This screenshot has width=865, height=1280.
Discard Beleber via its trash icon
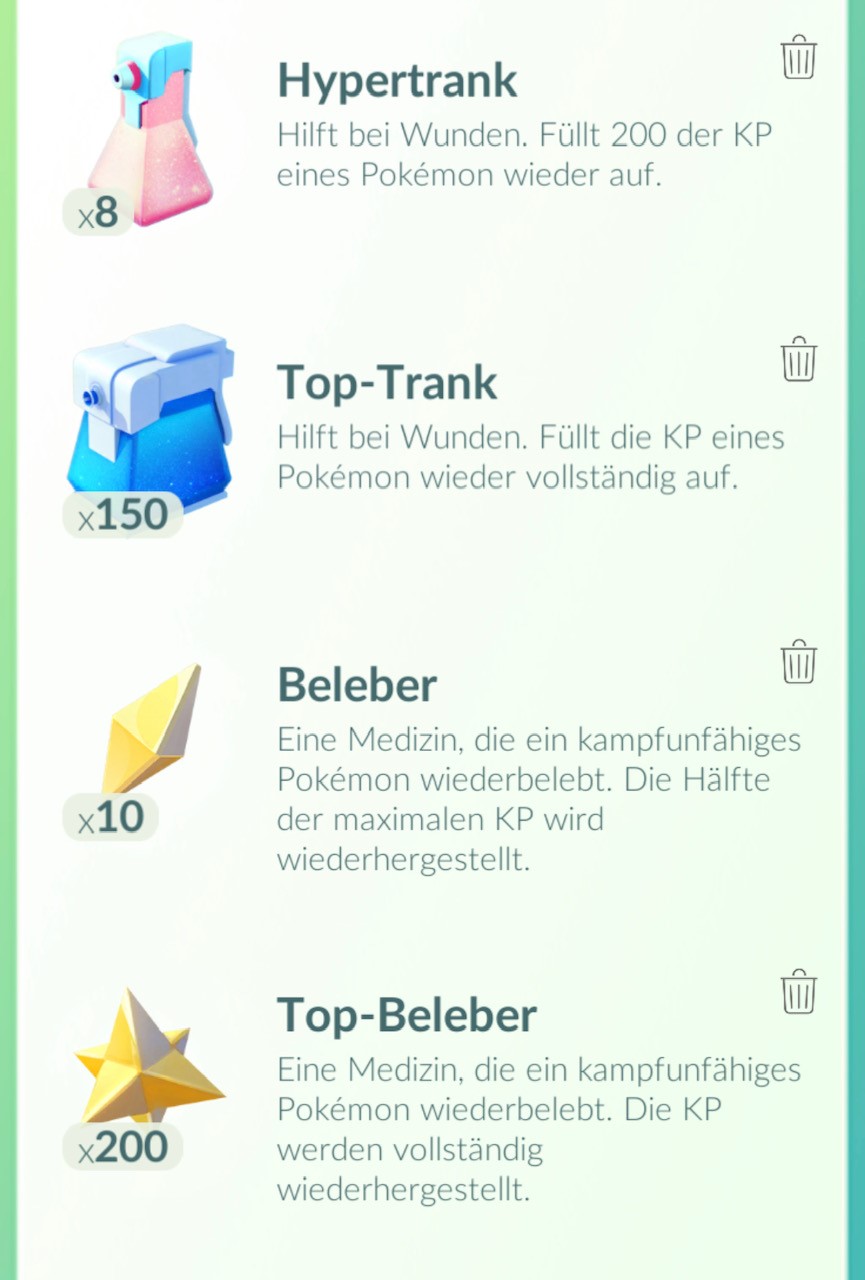[x=798, y=662]
